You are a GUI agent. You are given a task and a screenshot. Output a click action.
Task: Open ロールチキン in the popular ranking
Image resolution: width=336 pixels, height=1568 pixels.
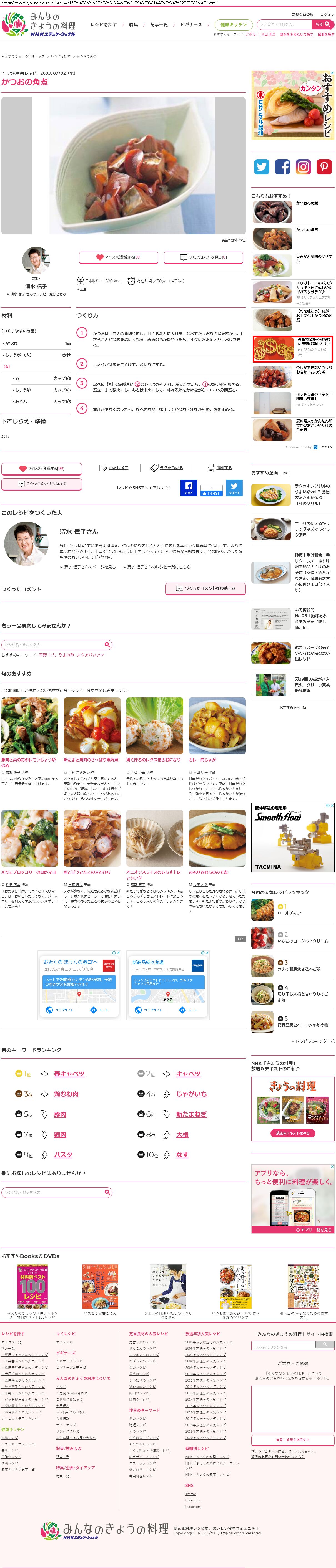coord(289,913)
